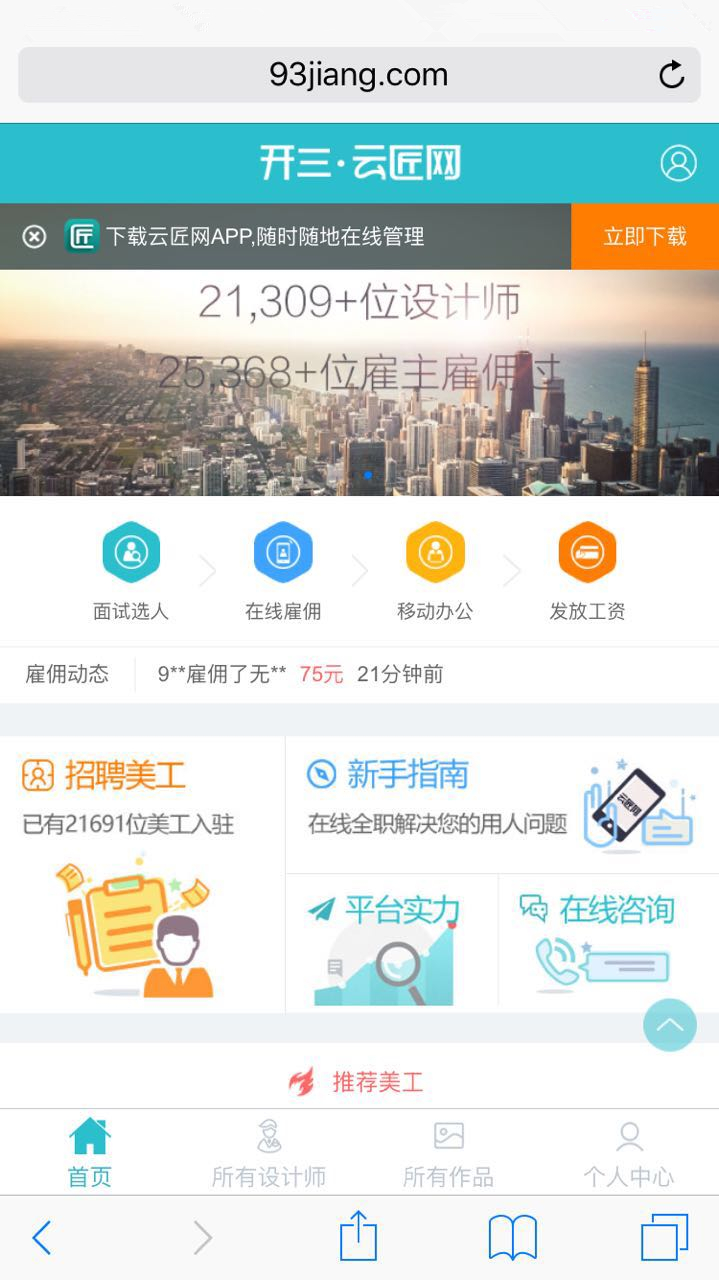The image size is (719, 1280).
Task: Open the 招聘美工 card
Action: pos(142,875)
